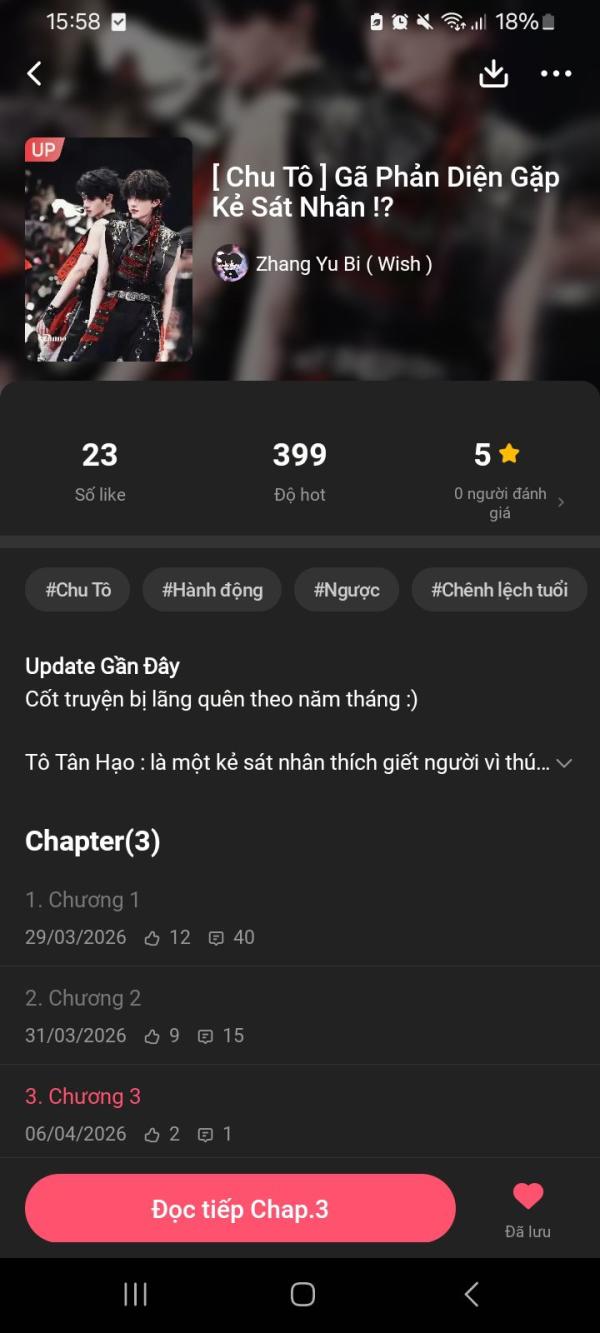Go back using the top arrow
Viewport: 600px width, 1333px height.
(x=35, y=73)
